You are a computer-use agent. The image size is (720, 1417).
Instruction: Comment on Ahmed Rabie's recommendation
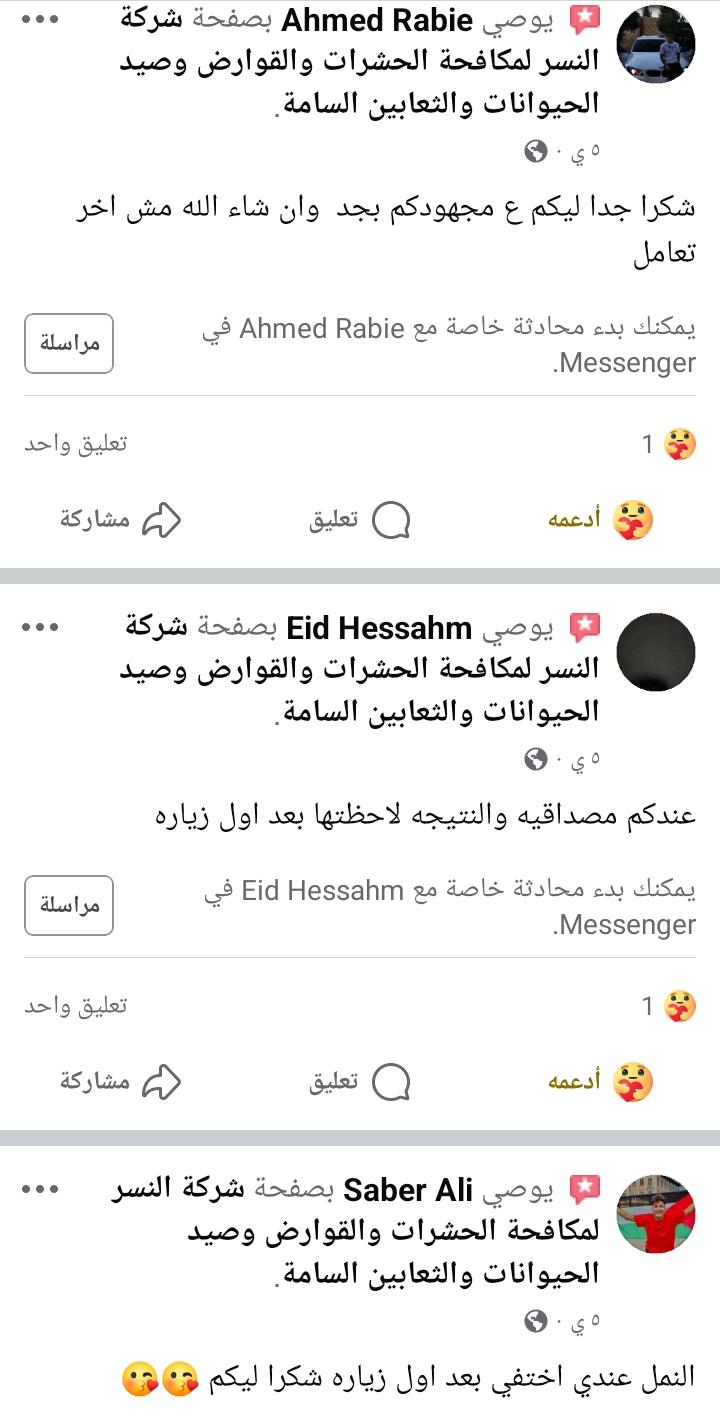coord(360,520)
